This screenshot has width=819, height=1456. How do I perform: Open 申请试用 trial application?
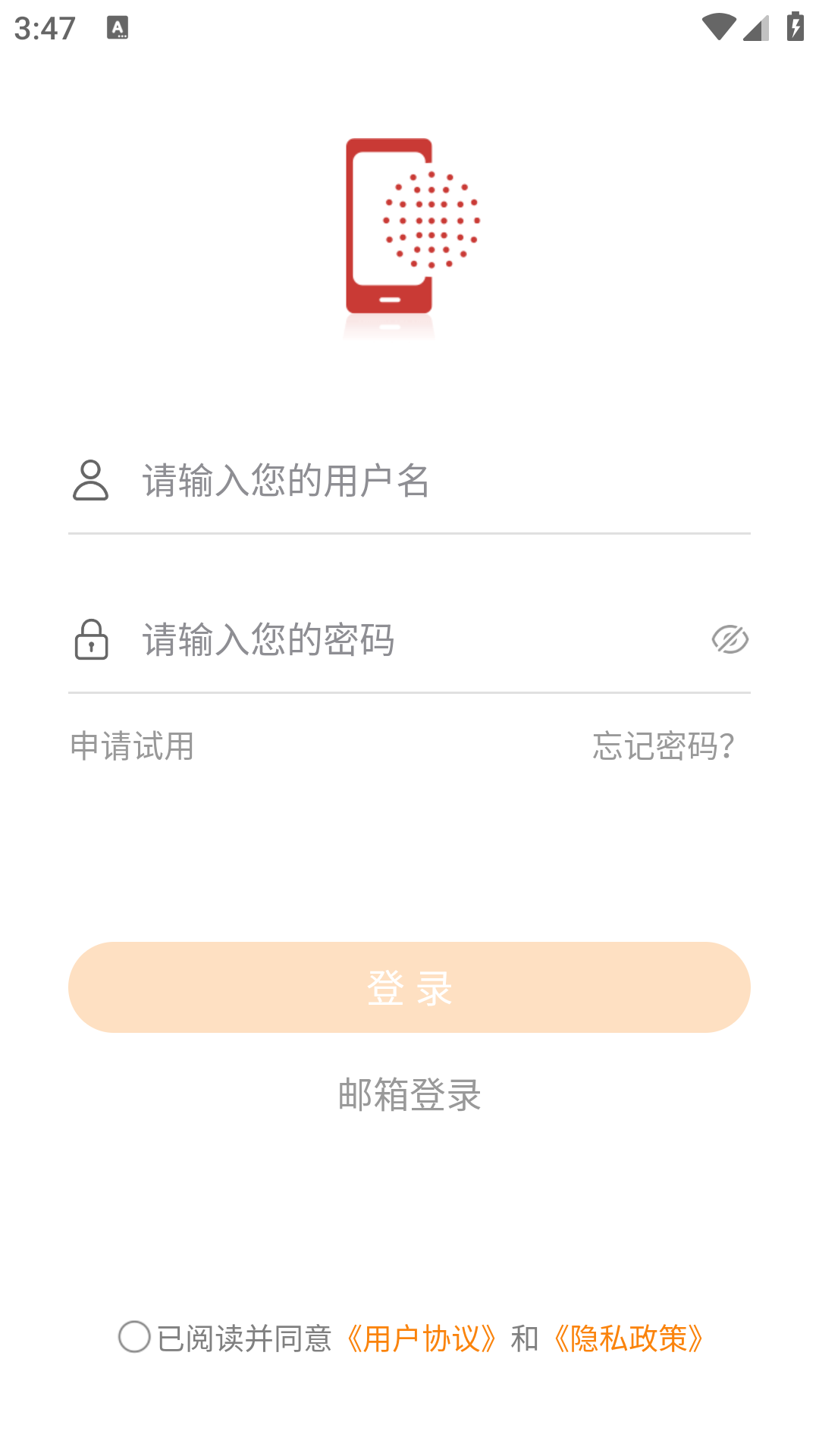click(133, 746)
